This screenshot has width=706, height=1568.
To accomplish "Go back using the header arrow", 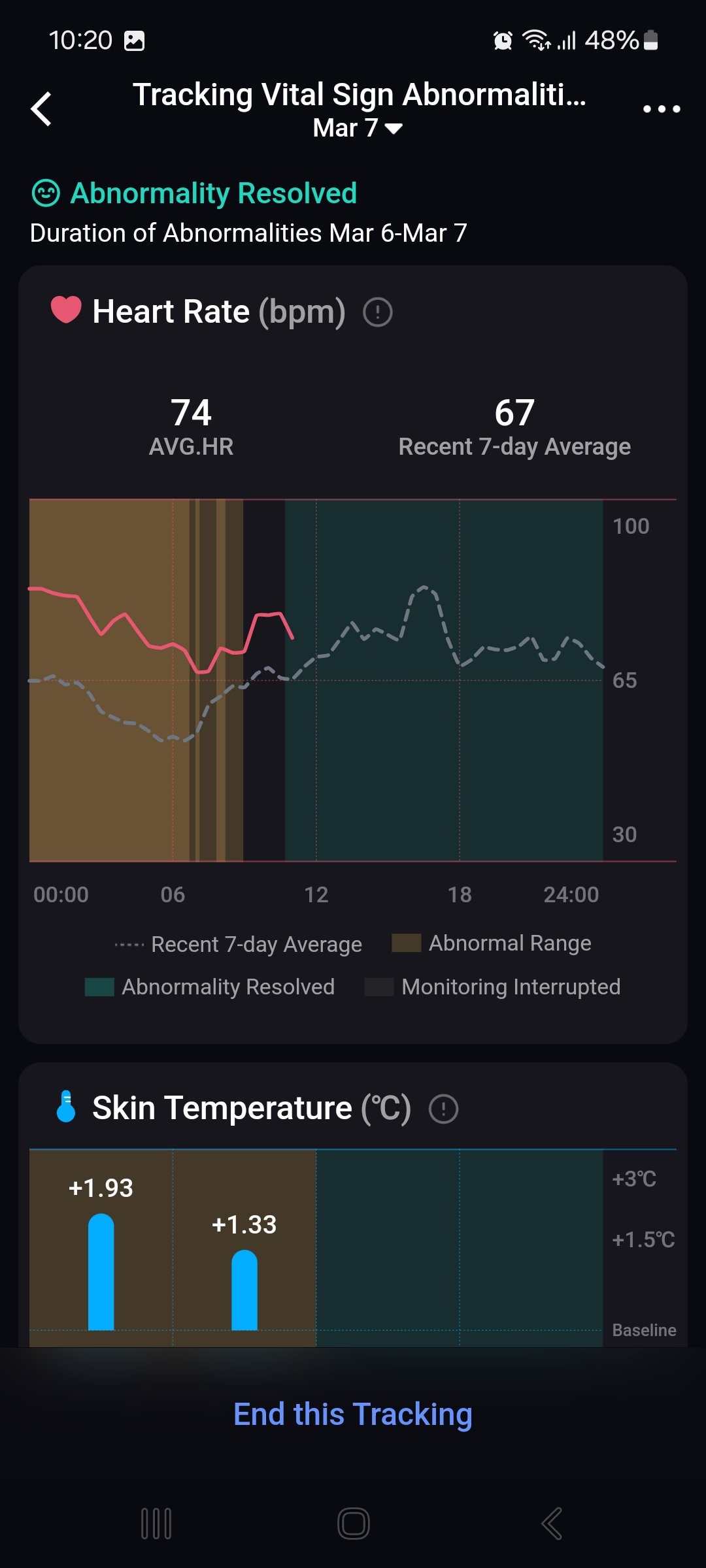I will 42,108.
